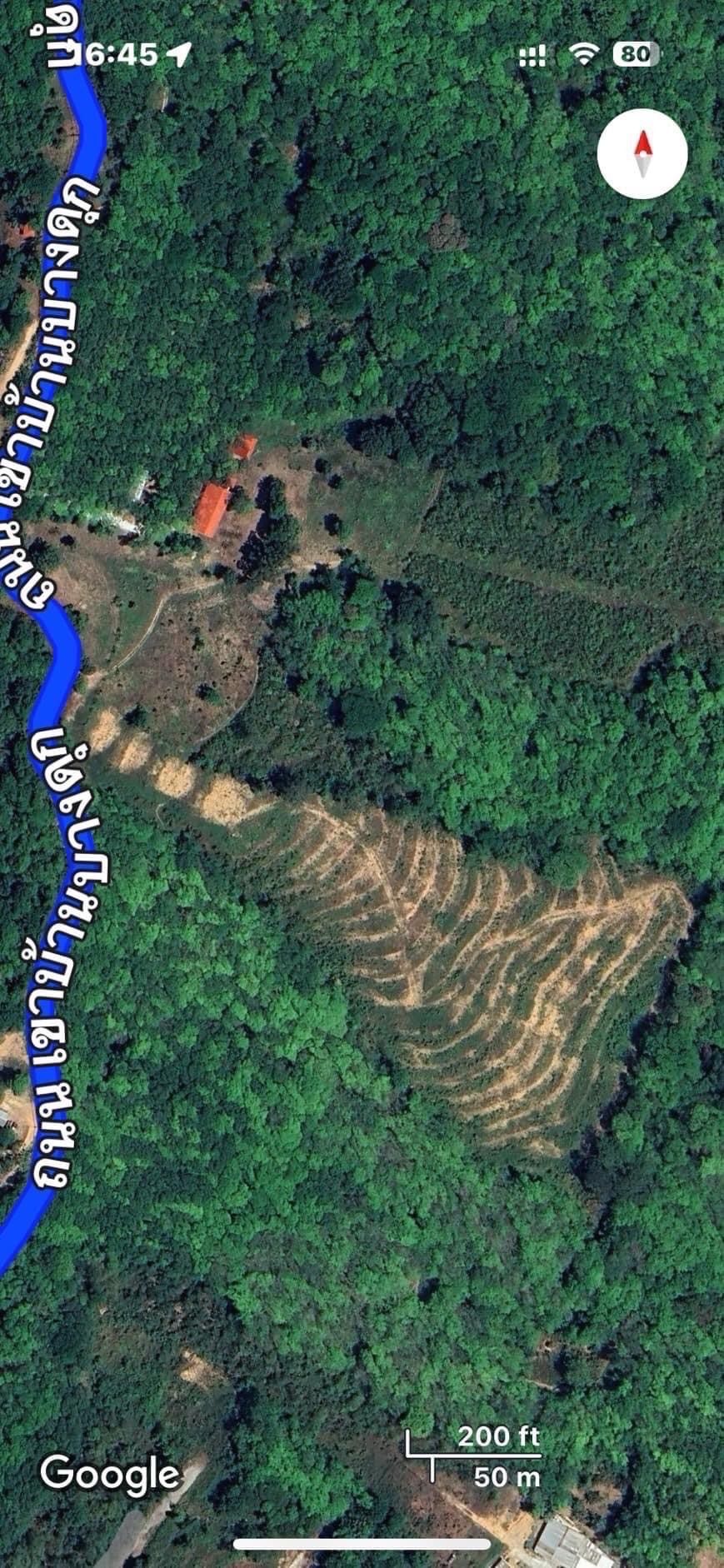Tap the compass to reorient north
The width and height of the screenshot is (724, 1568).
(x=642, y=154)
